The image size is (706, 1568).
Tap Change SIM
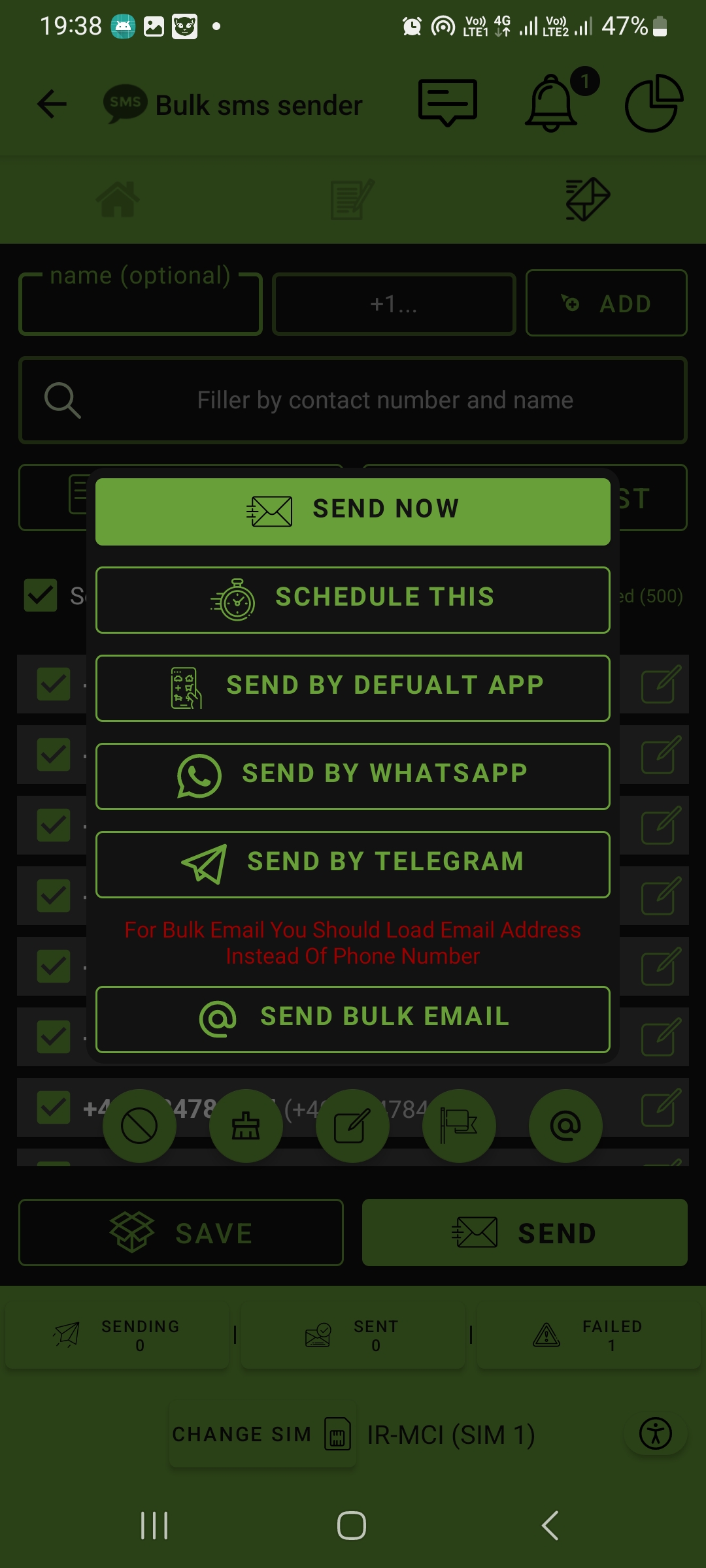coord(261,1434)
